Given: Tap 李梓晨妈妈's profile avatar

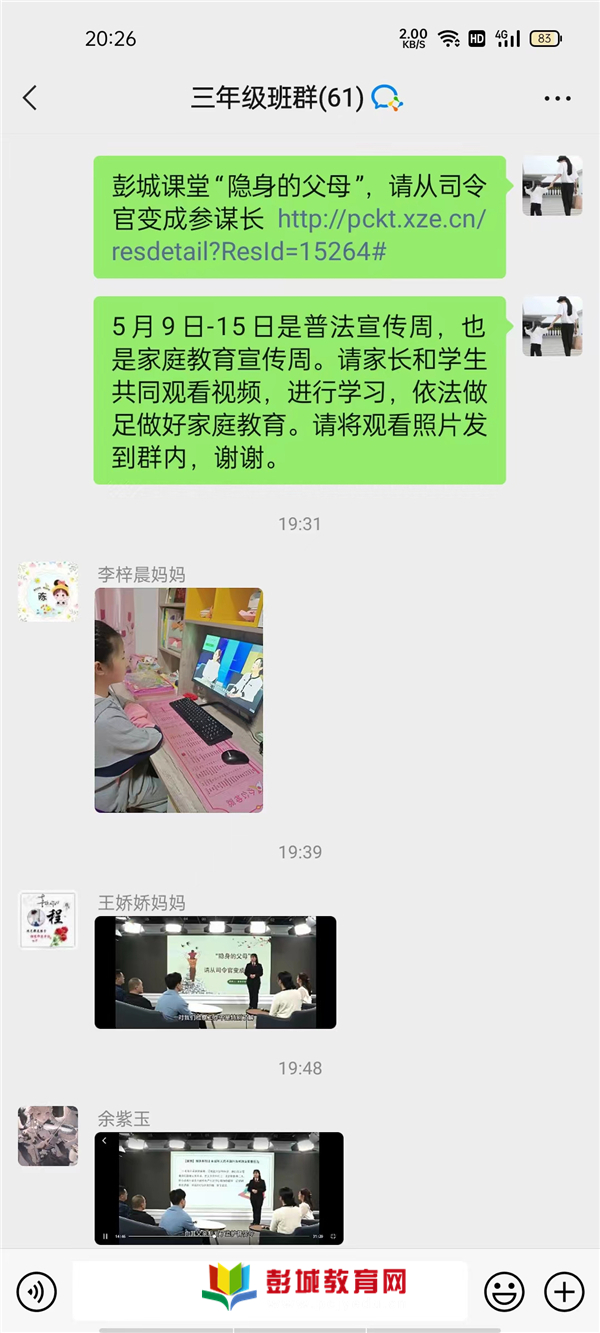Looking at the screenshot, I should 48,591.
